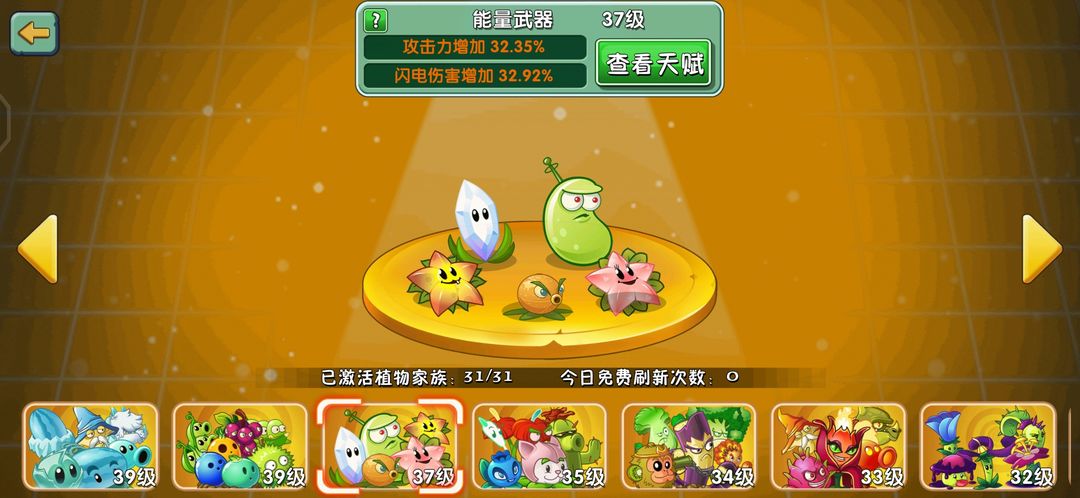1080x498 pixels.
Task: Select the 33级 red plant family card
Action: click(838, 446)
